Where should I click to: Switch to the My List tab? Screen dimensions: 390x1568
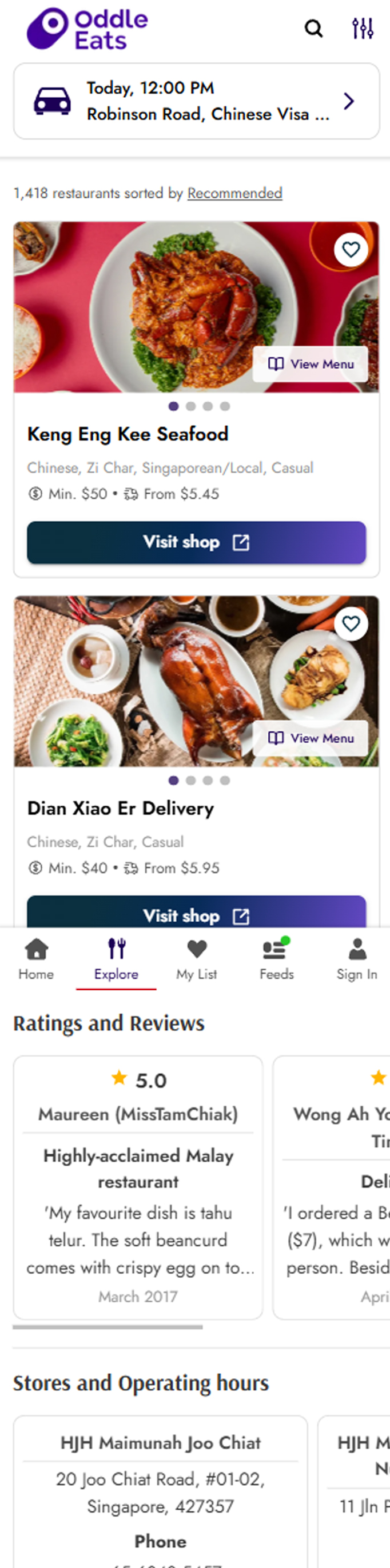[196, 959]
